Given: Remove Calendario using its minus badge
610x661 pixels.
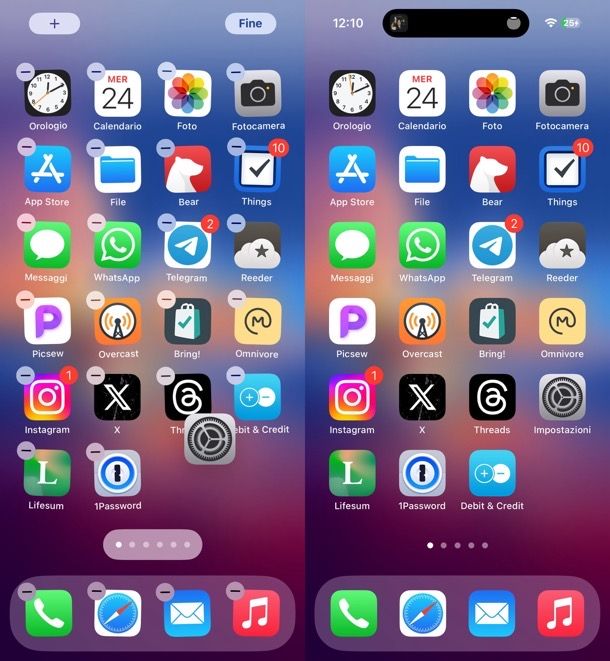Looking at the screenshot, I should 96,72.
